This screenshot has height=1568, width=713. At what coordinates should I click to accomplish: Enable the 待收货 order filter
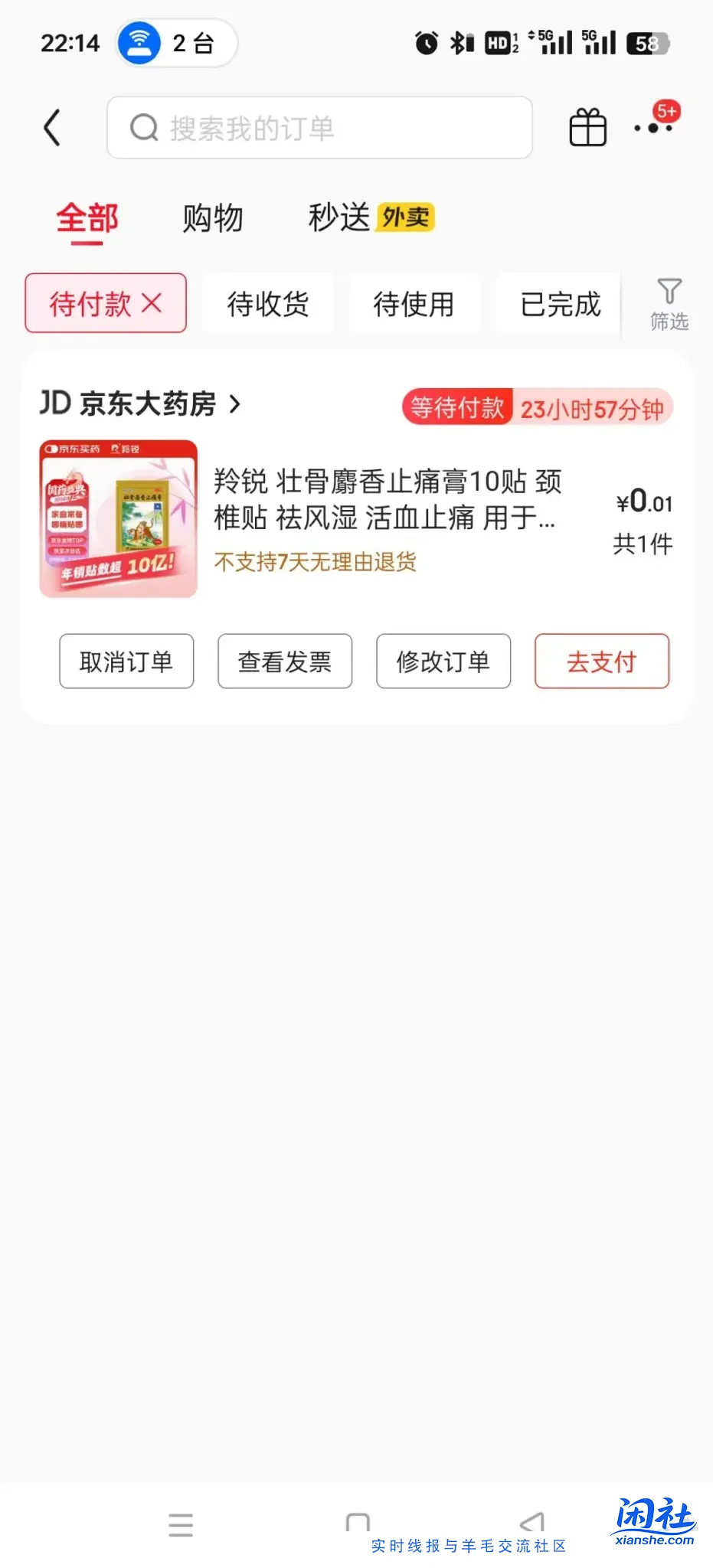pos(267,304)
